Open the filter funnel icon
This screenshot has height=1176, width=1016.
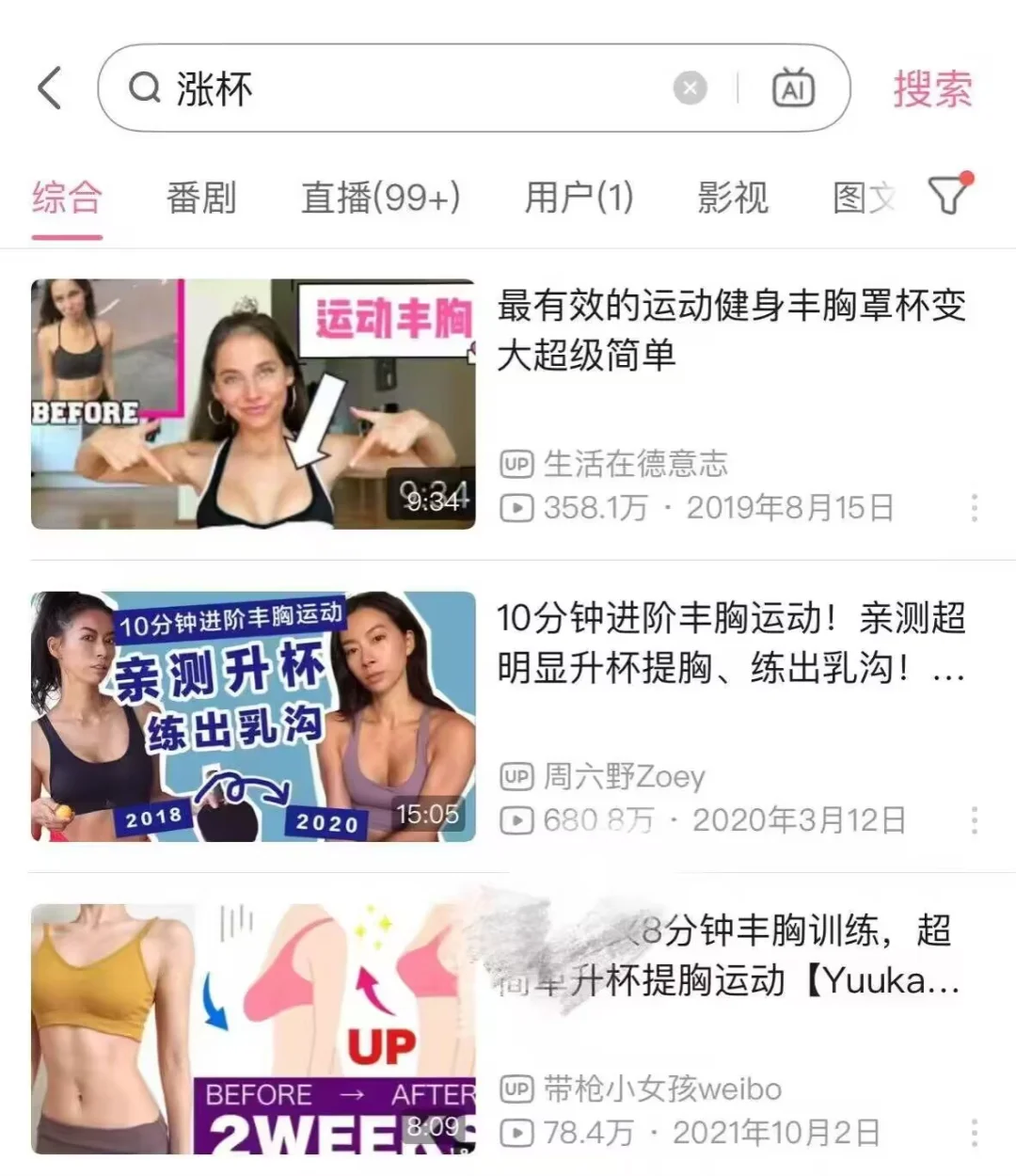pyautogui.click(x=950, y=193)
